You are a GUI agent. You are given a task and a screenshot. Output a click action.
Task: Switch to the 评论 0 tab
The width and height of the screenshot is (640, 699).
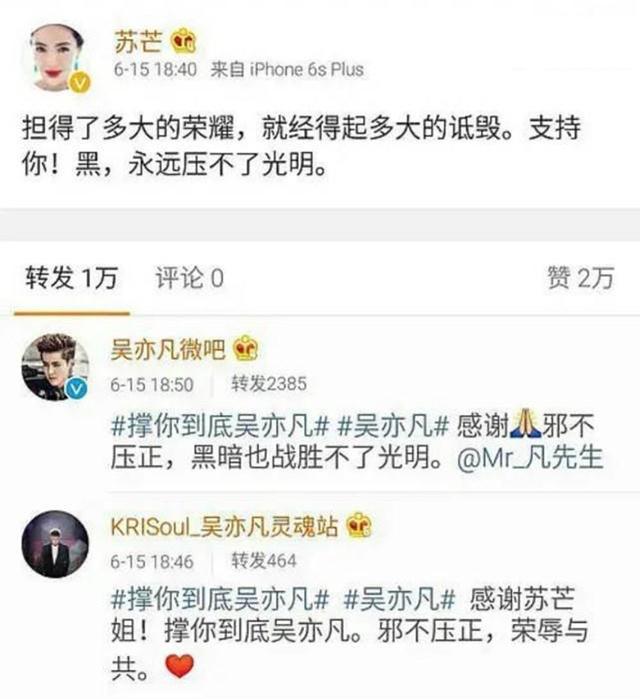(189, 279)
